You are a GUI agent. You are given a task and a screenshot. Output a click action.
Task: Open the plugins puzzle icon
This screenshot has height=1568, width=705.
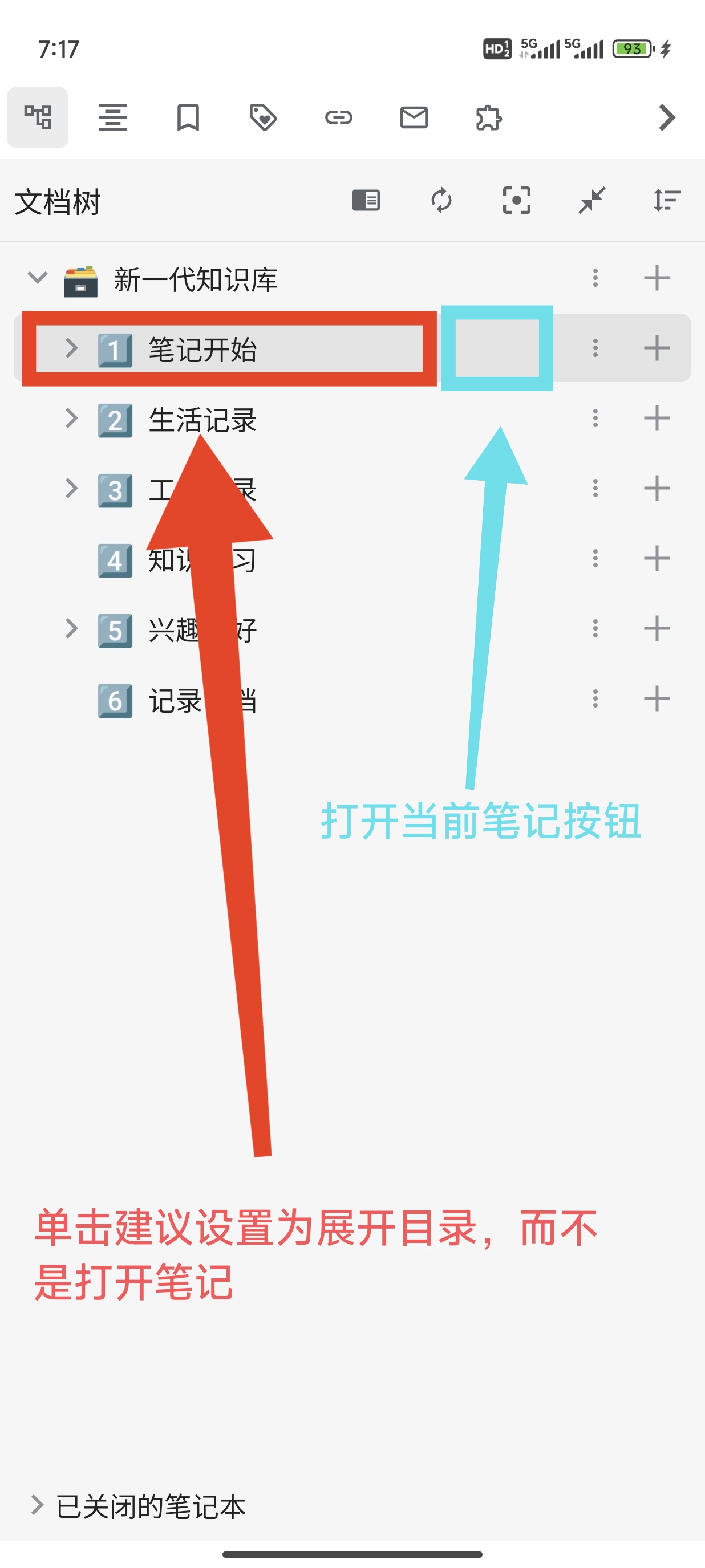click(x=489, y=117)
